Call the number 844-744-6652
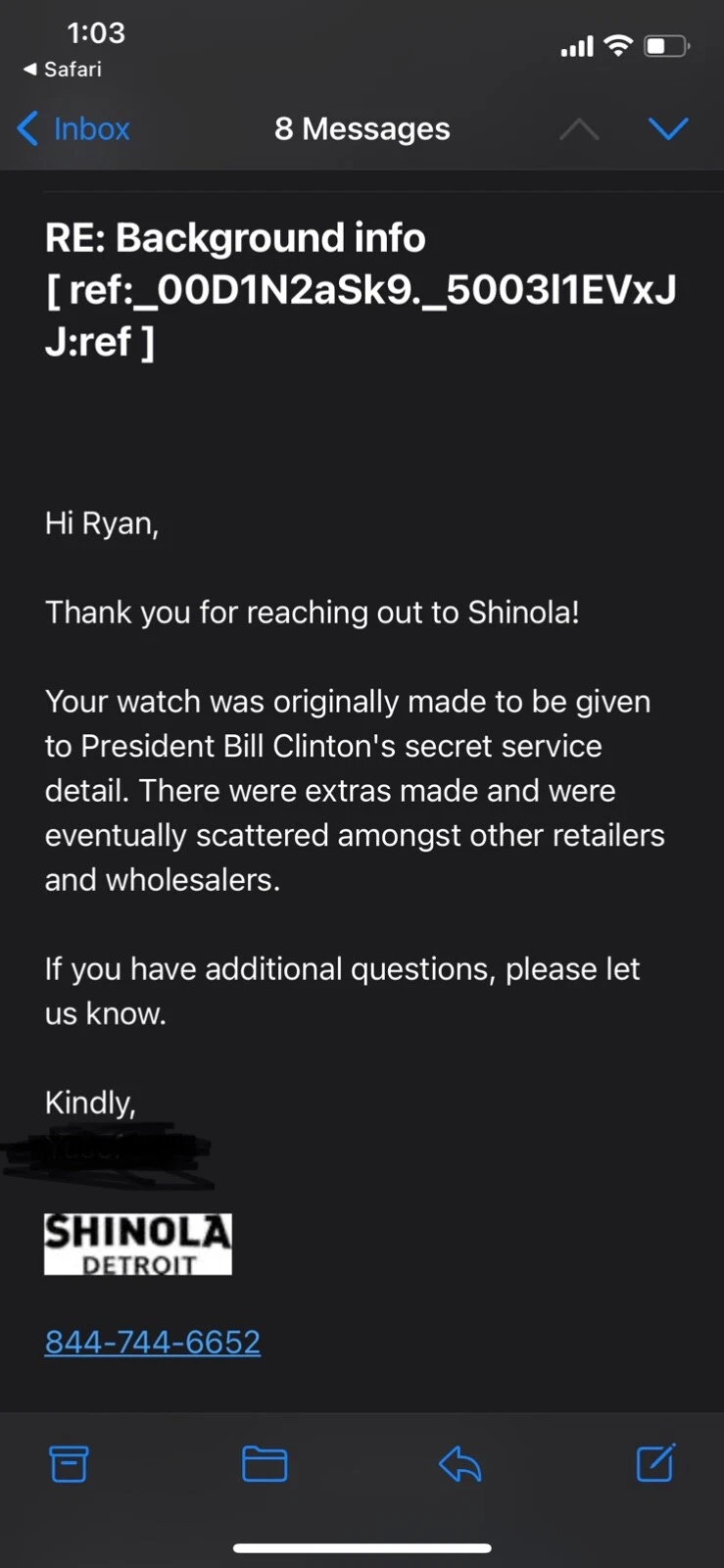The width and height of the screenshot is (724, 1568). click(x=153, y=1341)
